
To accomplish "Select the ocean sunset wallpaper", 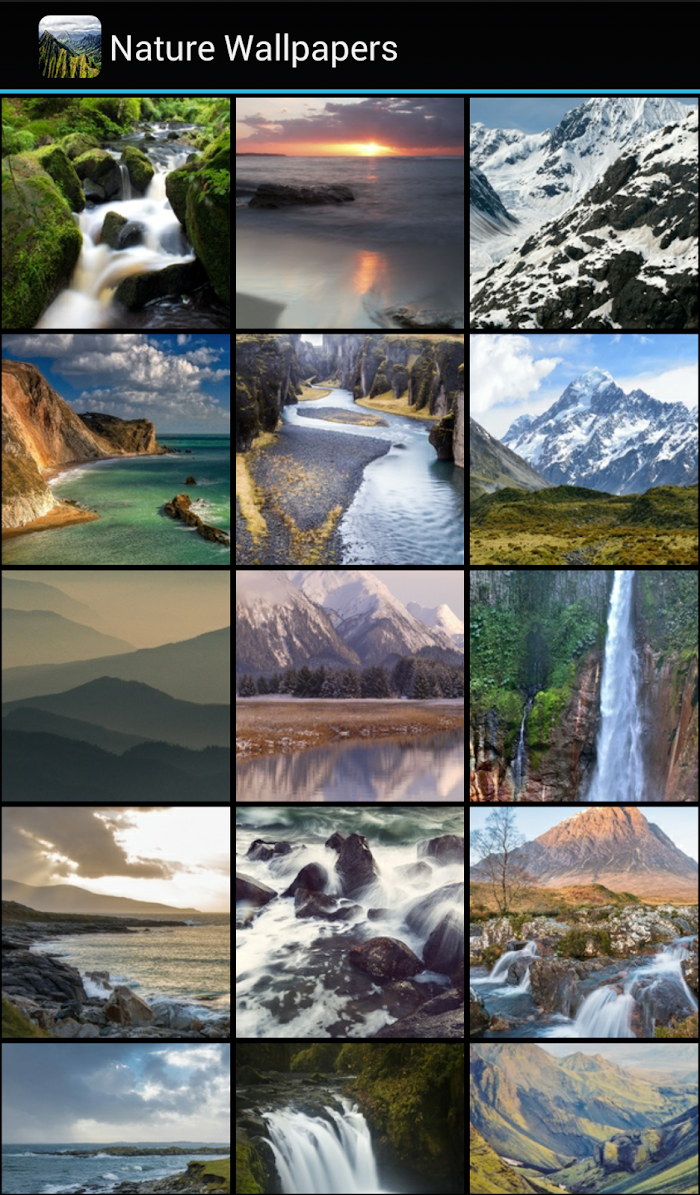I will tap(350, 213).
